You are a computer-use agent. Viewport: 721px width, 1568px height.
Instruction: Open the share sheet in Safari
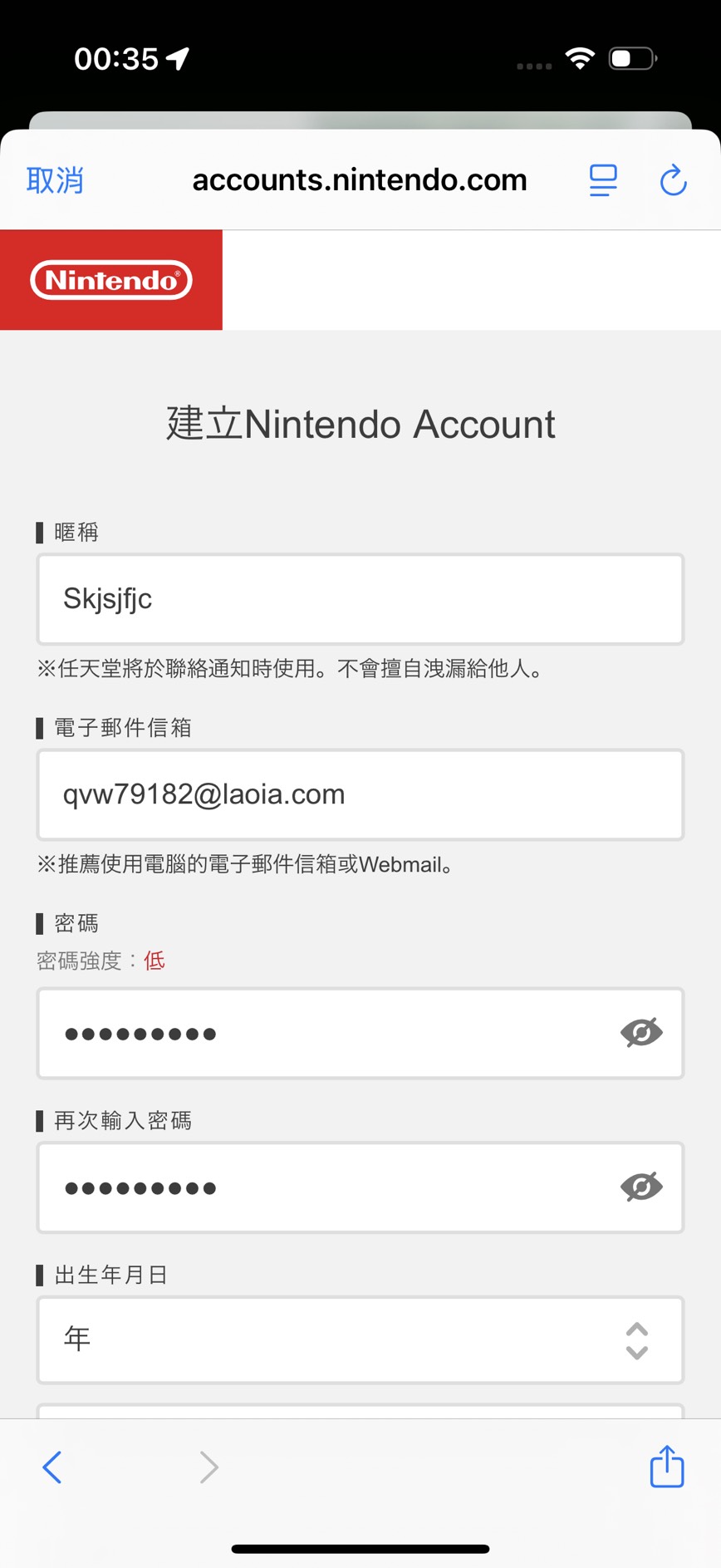tap(665, 1467)
